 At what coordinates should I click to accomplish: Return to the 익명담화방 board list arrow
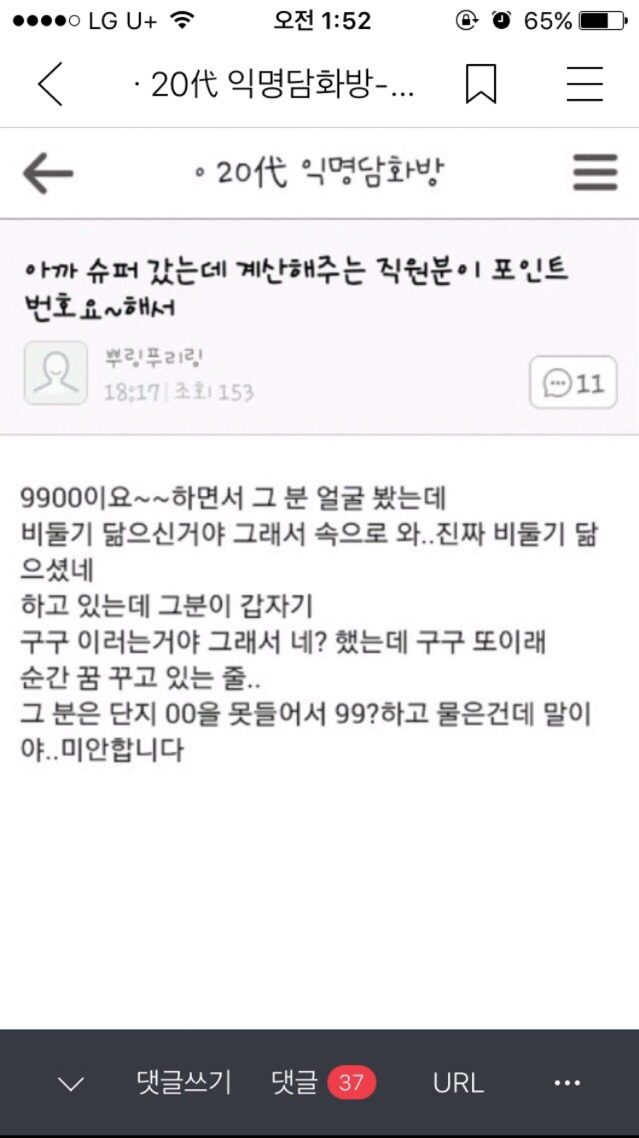point(48,174)
